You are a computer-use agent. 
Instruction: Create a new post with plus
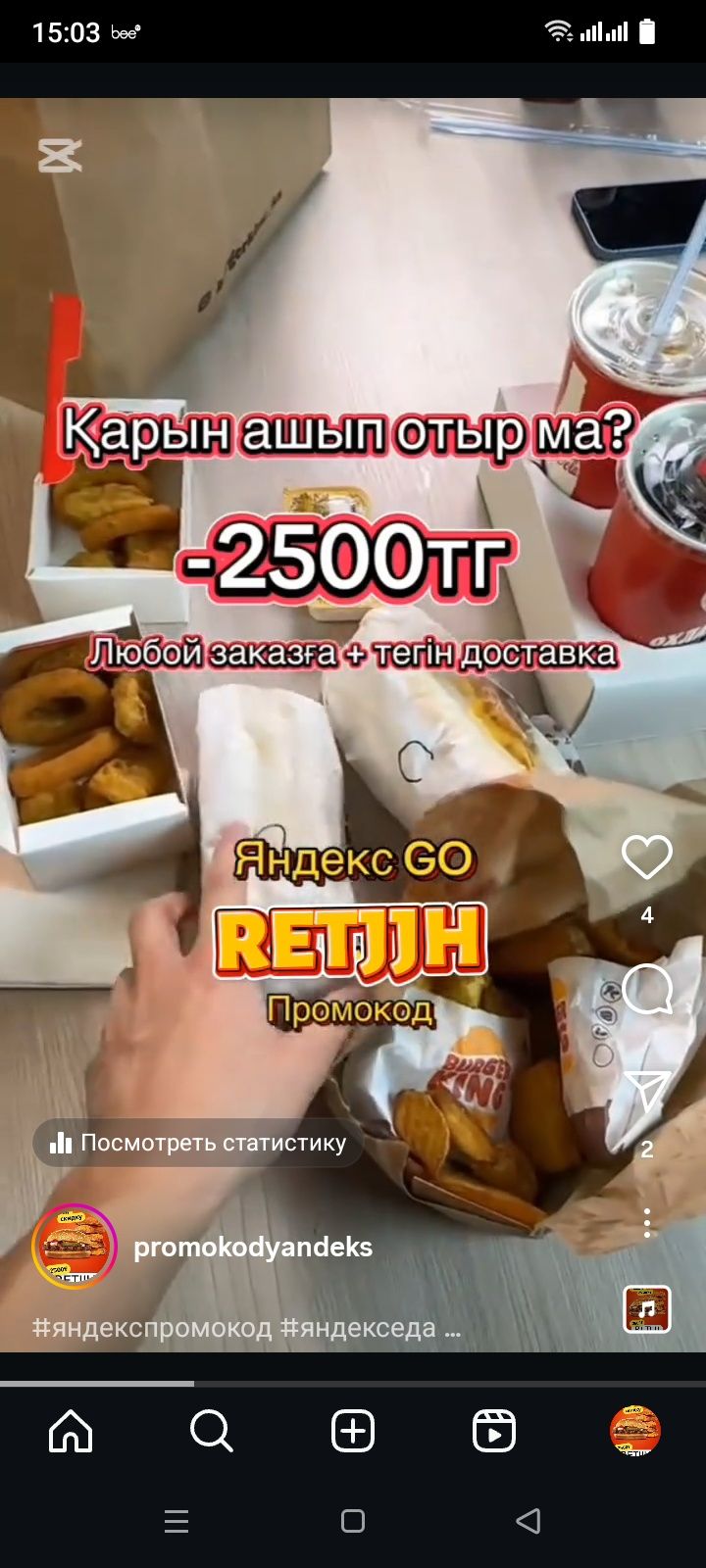pyautogui.click(x=353, y=1432)
